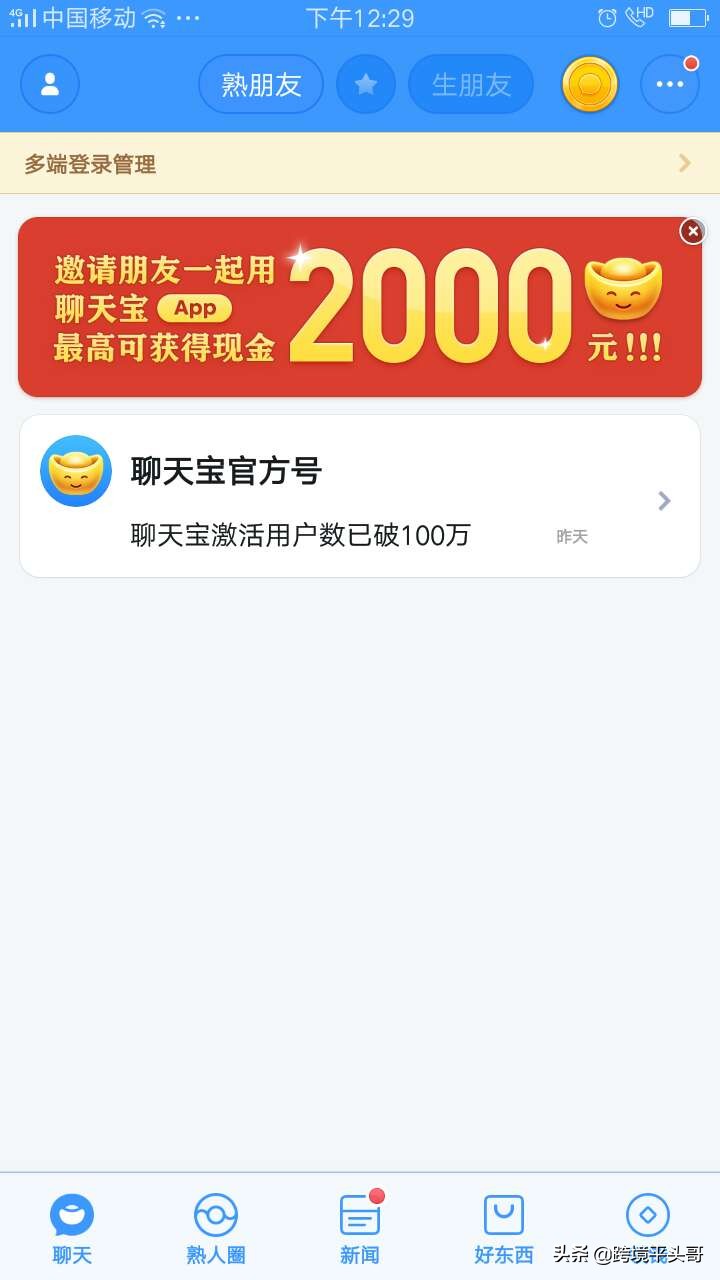The height and width of the screenshot is (1280, 720).
Task: Tap the star favorites icon in header
Action: (365, 84)
